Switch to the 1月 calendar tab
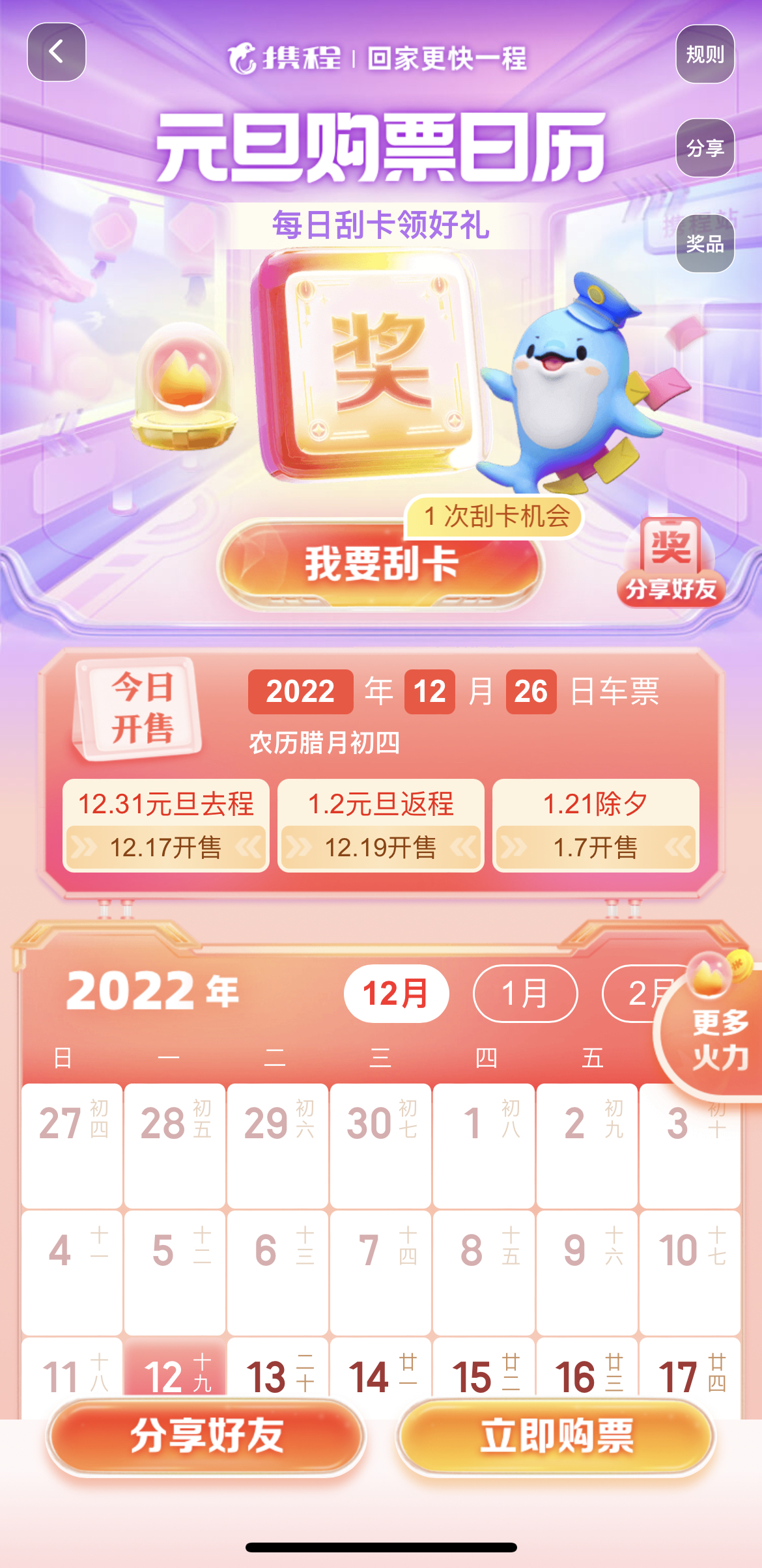This screenshot has width=762, height=1568. 525,993
